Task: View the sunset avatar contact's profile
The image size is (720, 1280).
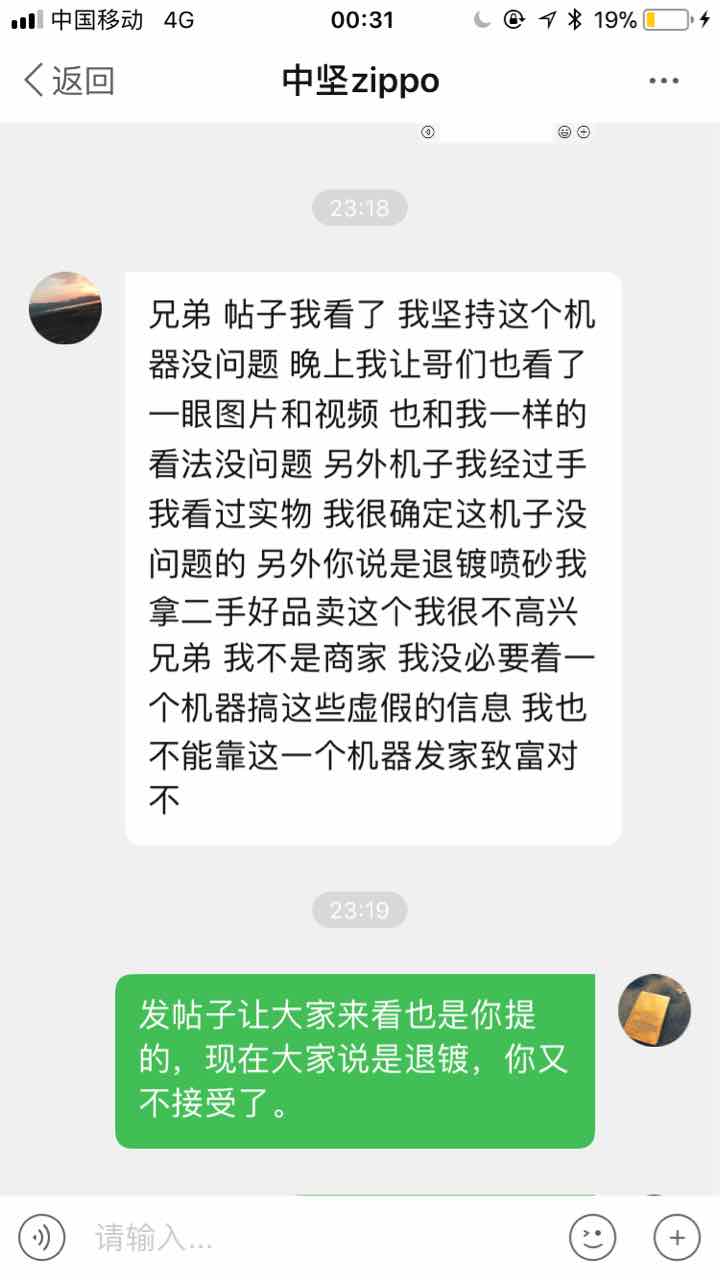Action: tap(65, 308)
